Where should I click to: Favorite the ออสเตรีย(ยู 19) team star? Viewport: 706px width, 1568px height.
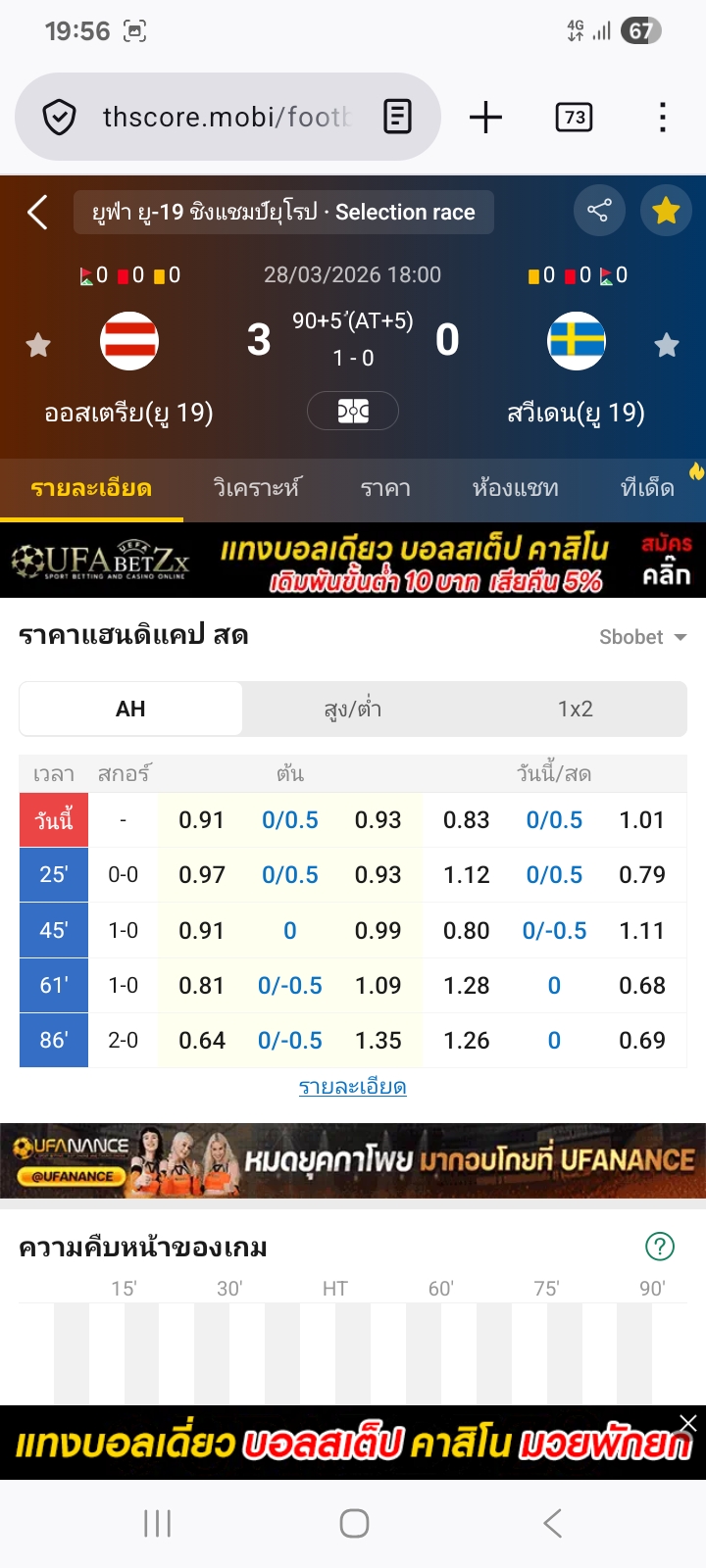[x=38, y=345]
